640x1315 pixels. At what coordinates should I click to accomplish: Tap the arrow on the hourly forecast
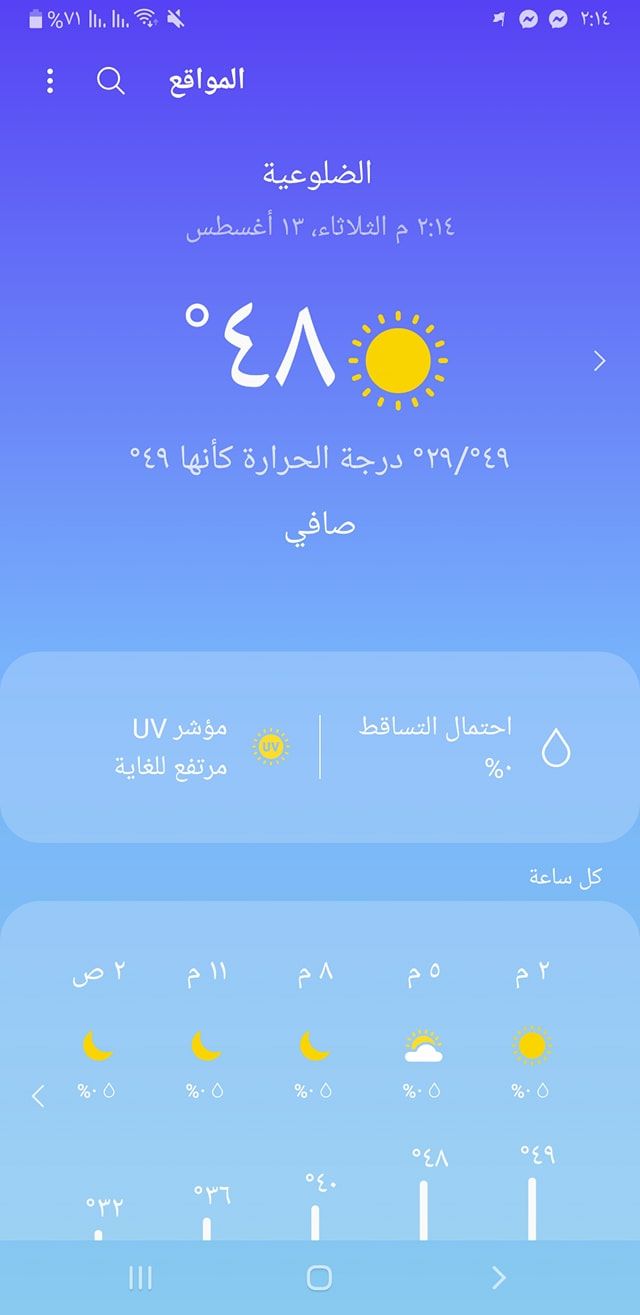38,1096
